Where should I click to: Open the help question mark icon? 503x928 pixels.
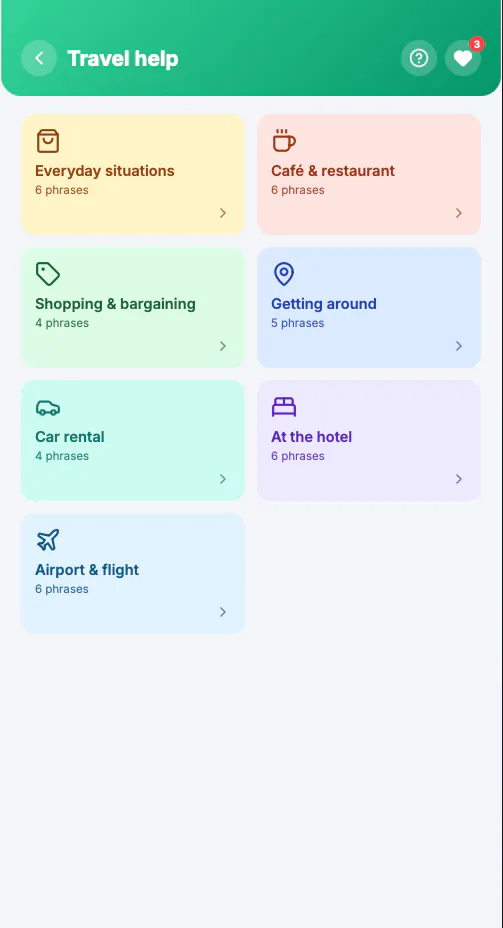pos(419,58)
